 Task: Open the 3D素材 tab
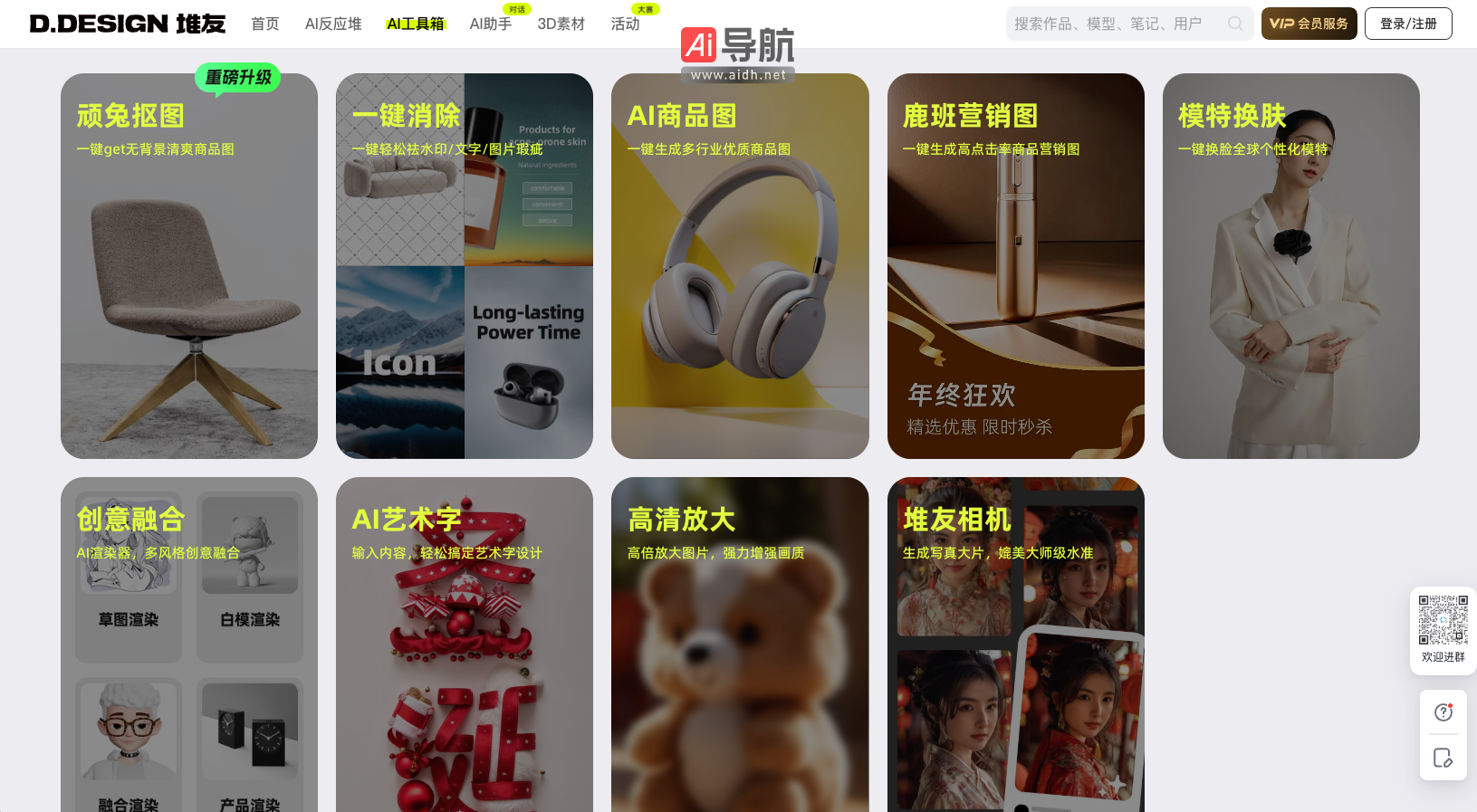tap(561, 24)
